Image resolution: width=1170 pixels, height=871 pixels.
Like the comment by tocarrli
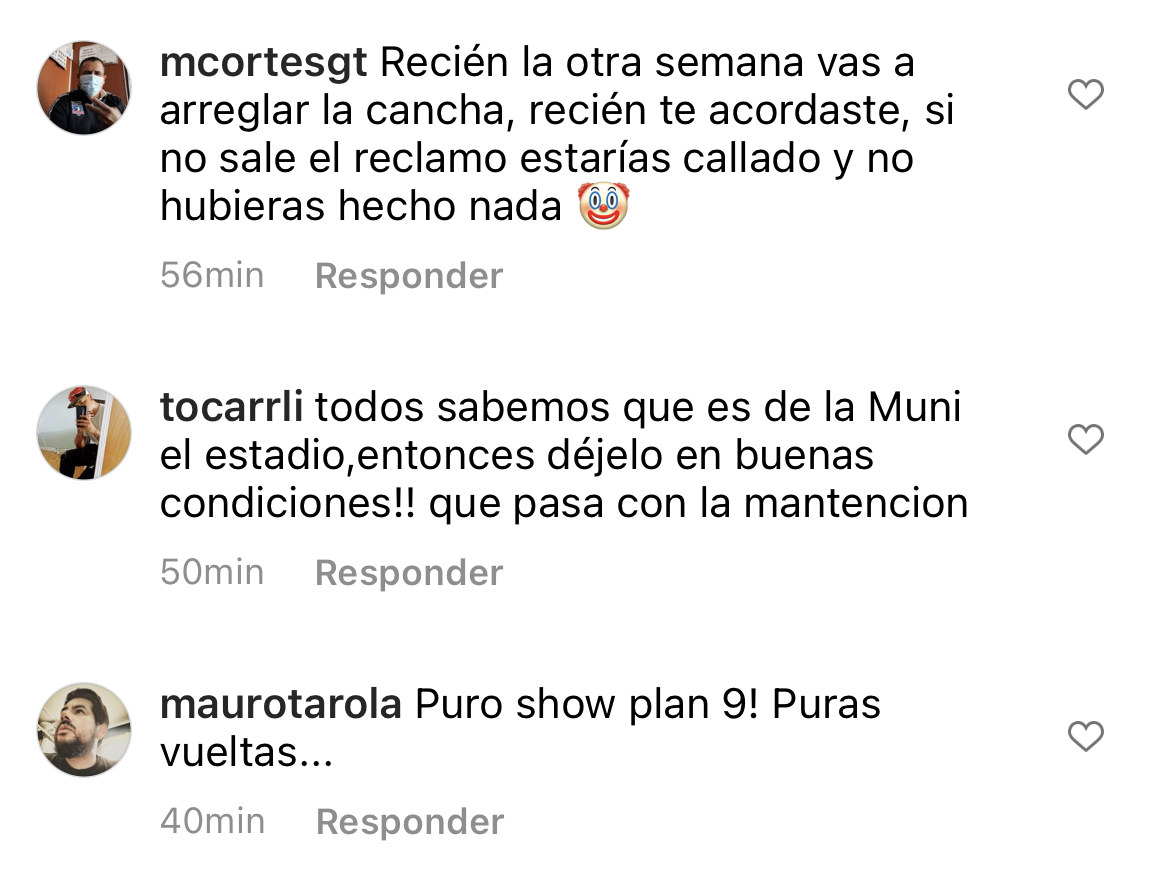(x=1085, y=439)
